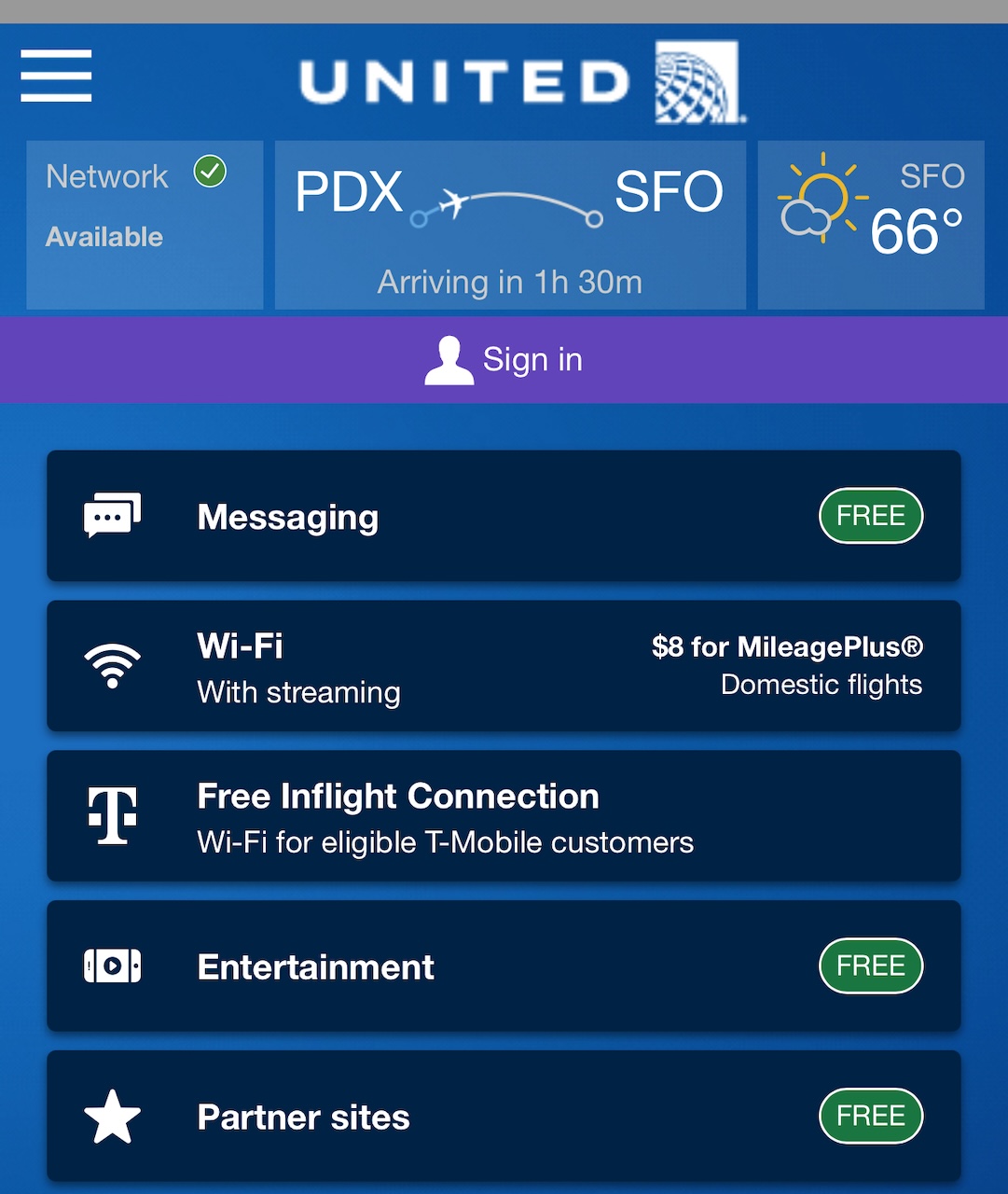The width and height of the screenshot is (1008, 1194).
Task: Check the SFO weather tile
Action: [x=871, y=225]
